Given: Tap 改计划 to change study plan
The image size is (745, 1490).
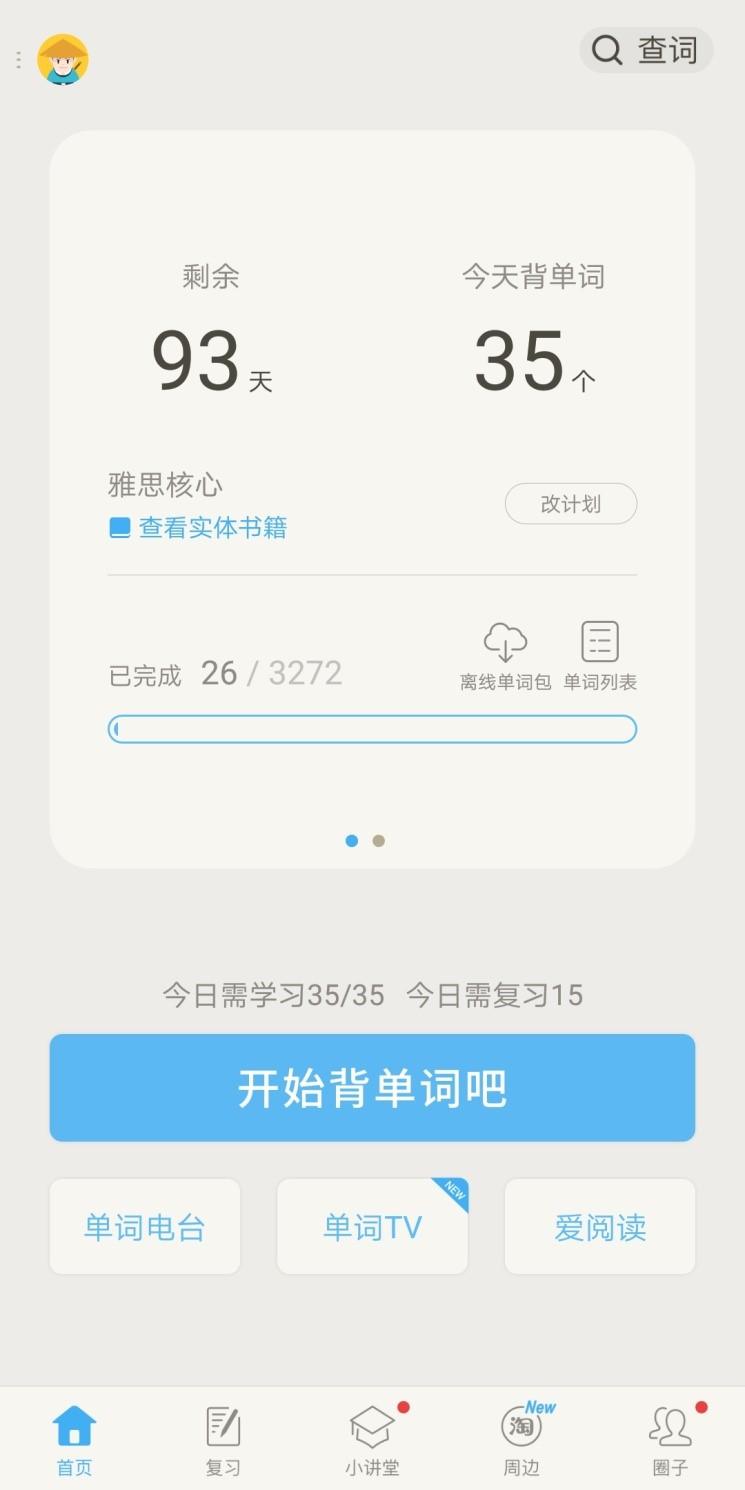Looking at the screenshot, I should coord(571,504).
